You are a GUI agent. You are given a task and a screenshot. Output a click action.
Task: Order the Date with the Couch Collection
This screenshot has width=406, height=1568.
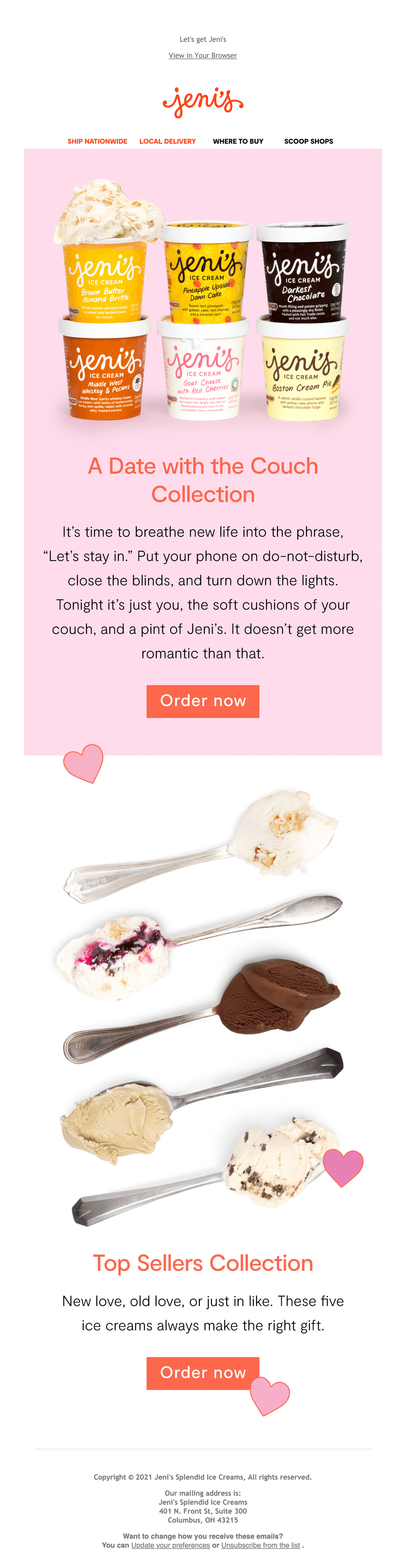203,701
